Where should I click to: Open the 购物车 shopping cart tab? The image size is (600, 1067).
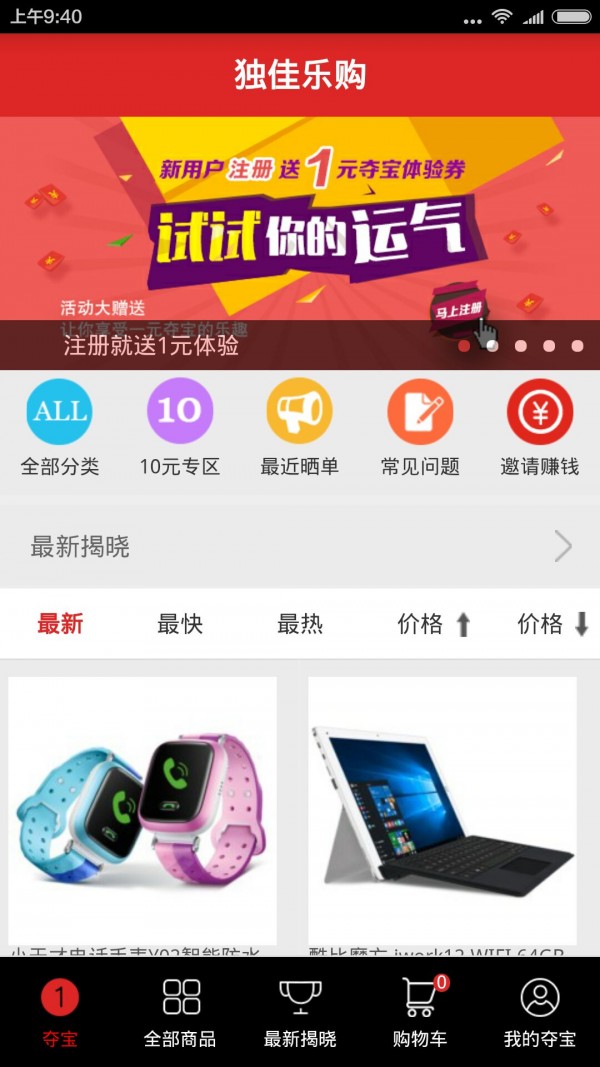click(420, 1012)
